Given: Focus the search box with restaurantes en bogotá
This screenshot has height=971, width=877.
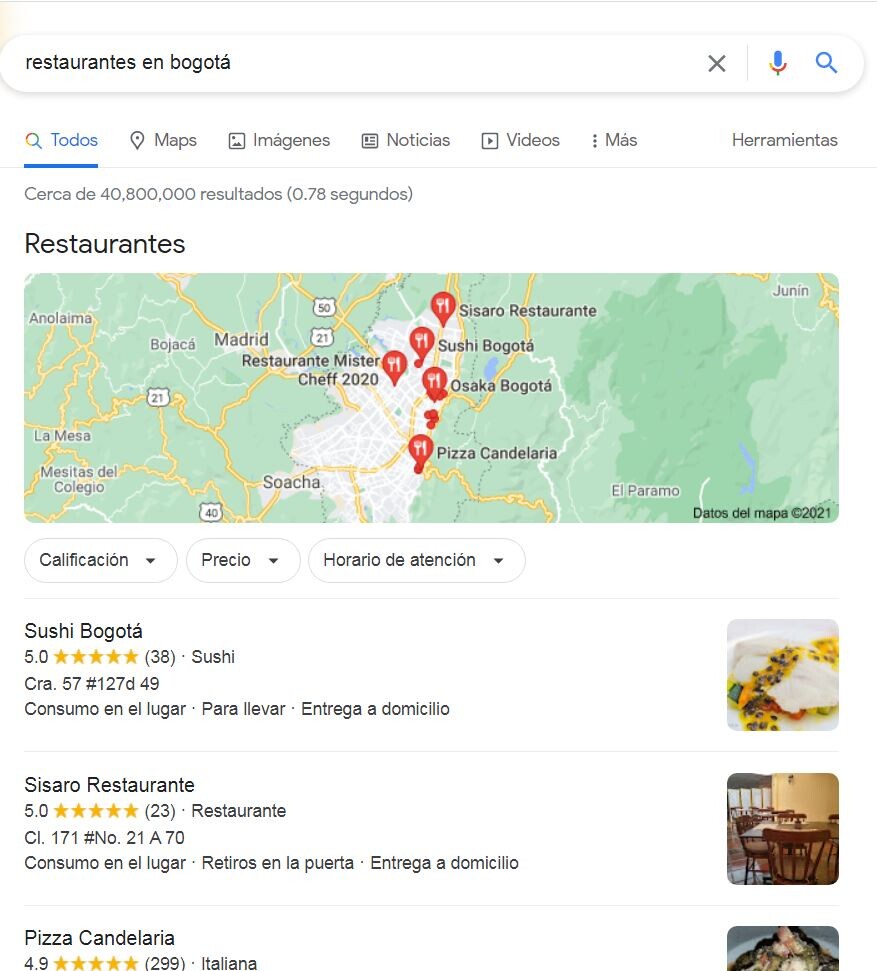Looking at the screenshot, I should [x=350, y=63].
